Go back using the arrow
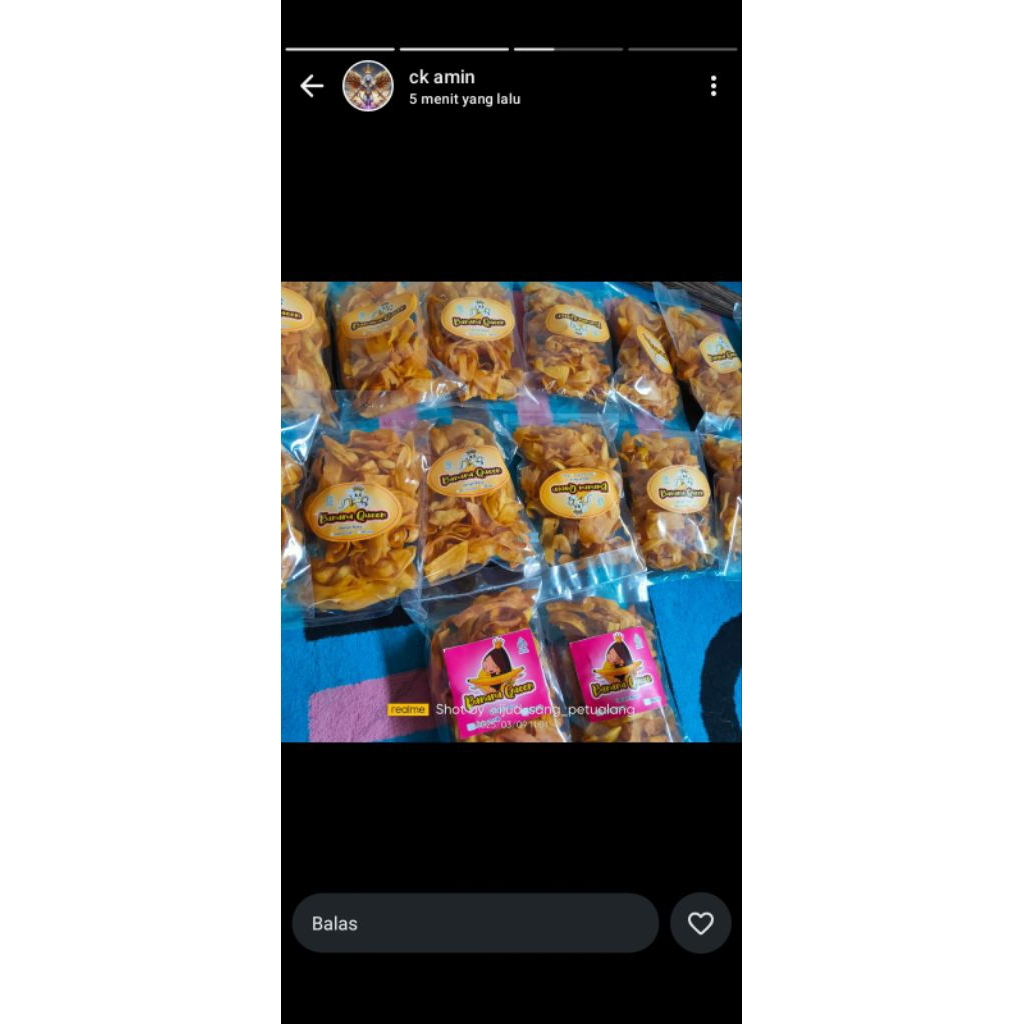 coord(312,86)
